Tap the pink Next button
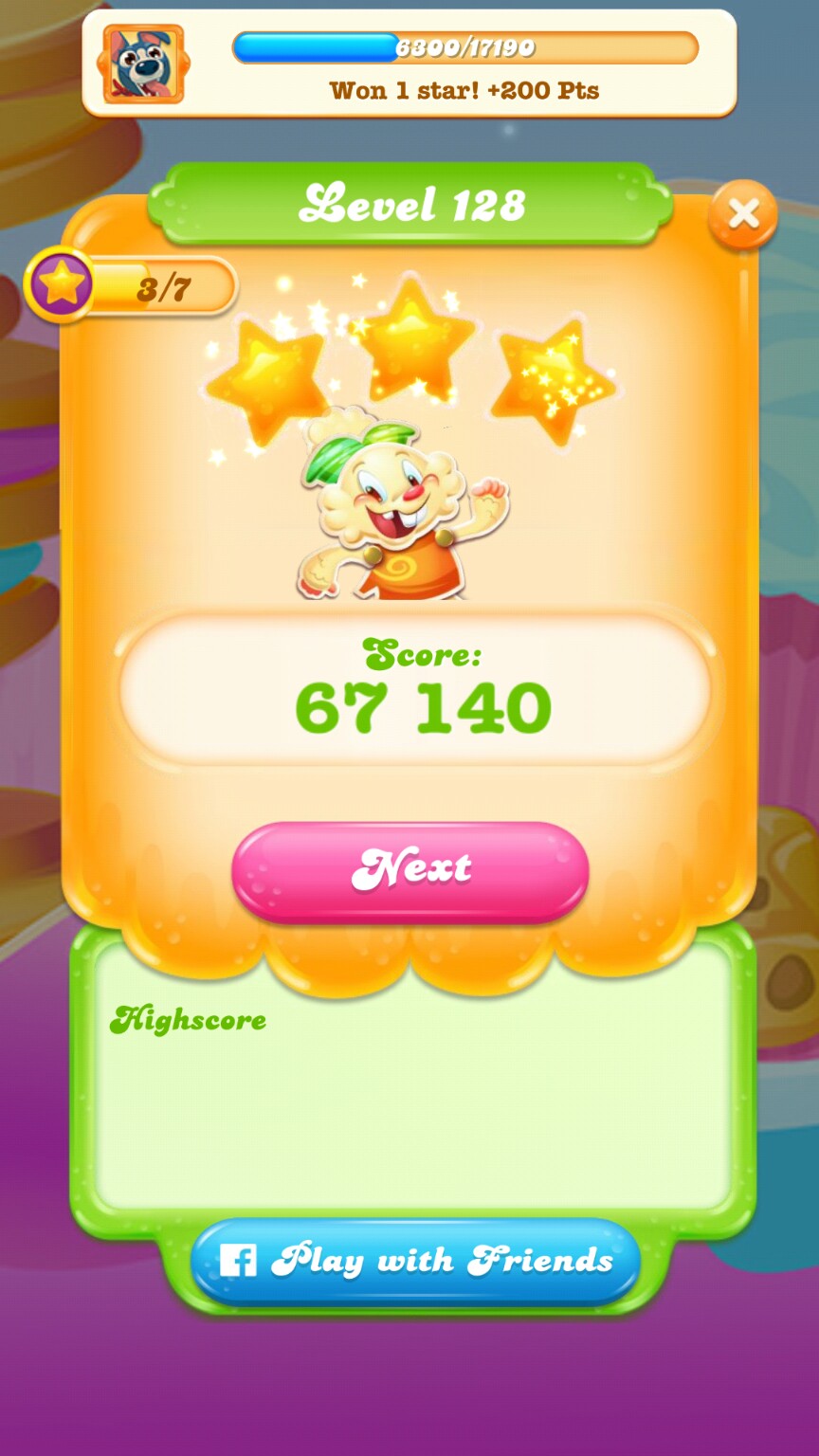The width and height of the screenshot is (819, 1456). (410, 869)
